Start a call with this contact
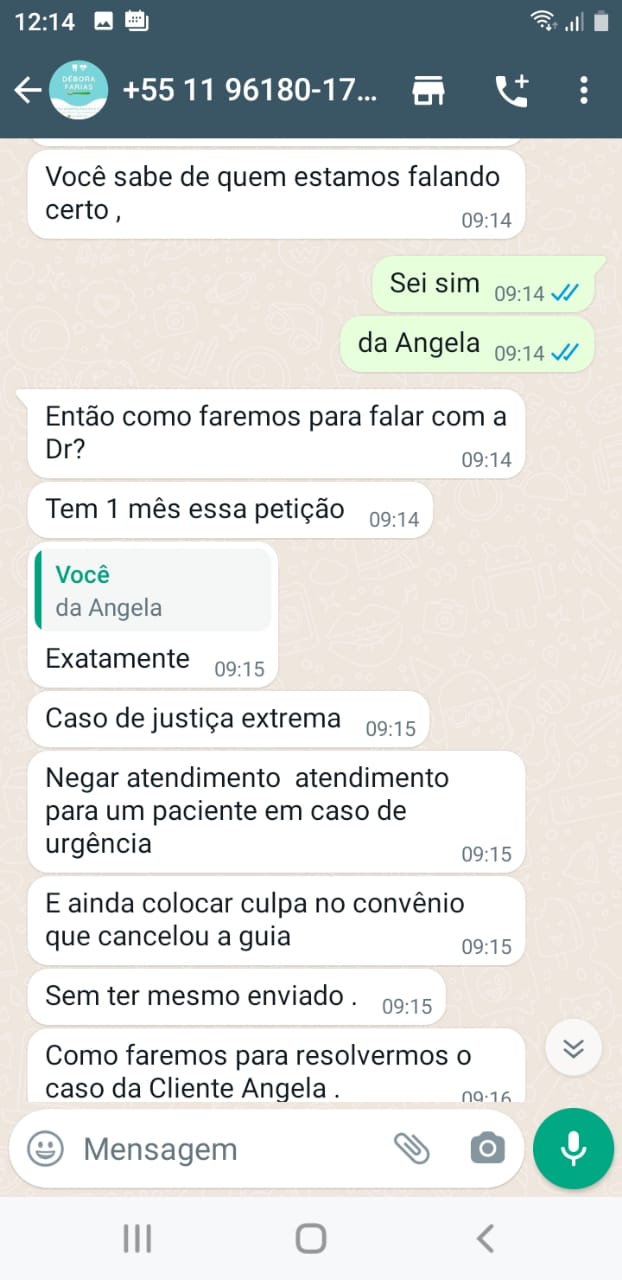The image size is (622, 1280). pos(511,91)
